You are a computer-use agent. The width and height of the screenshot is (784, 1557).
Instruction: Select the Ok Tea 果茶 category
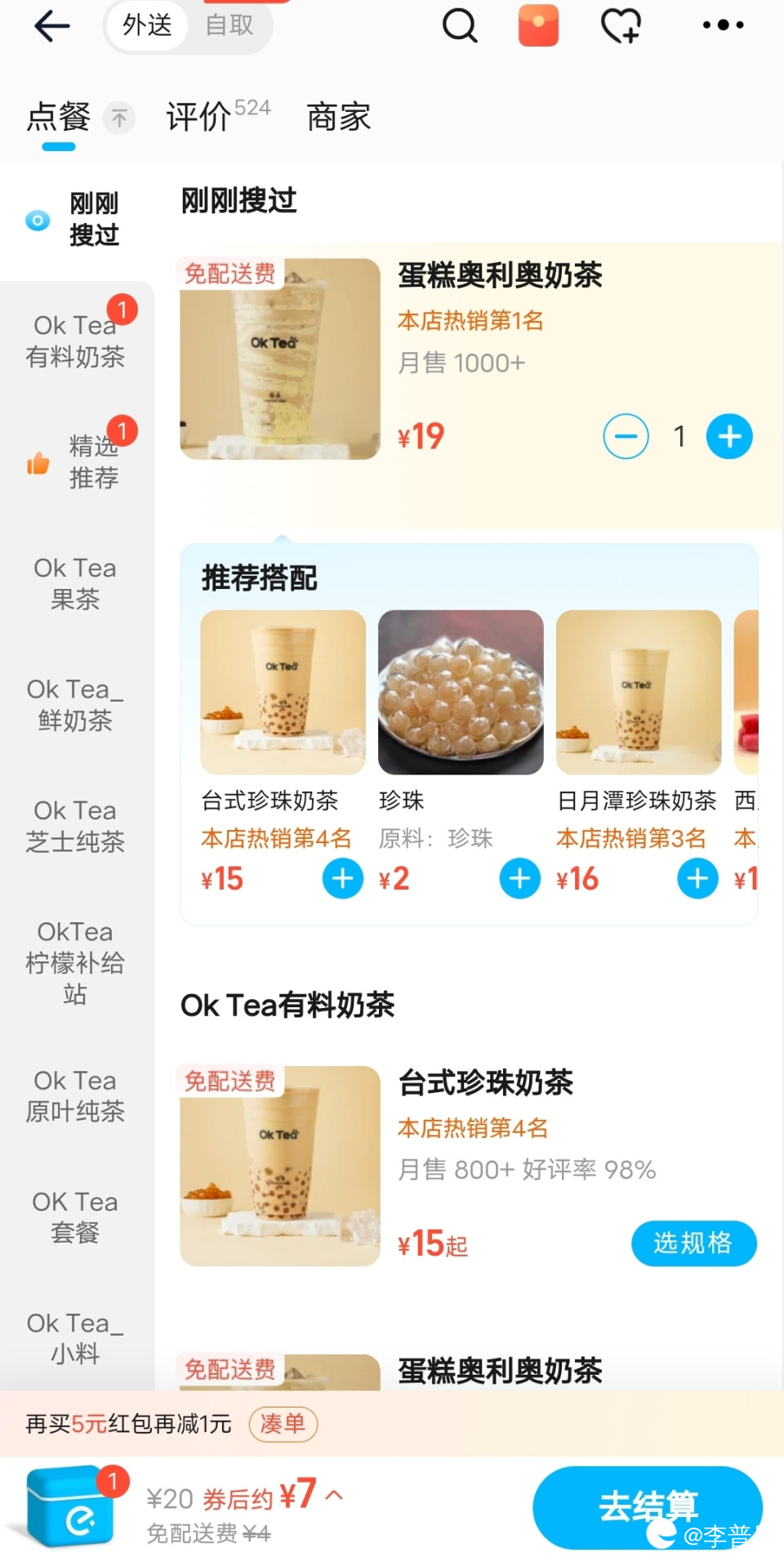pos(75,583)
